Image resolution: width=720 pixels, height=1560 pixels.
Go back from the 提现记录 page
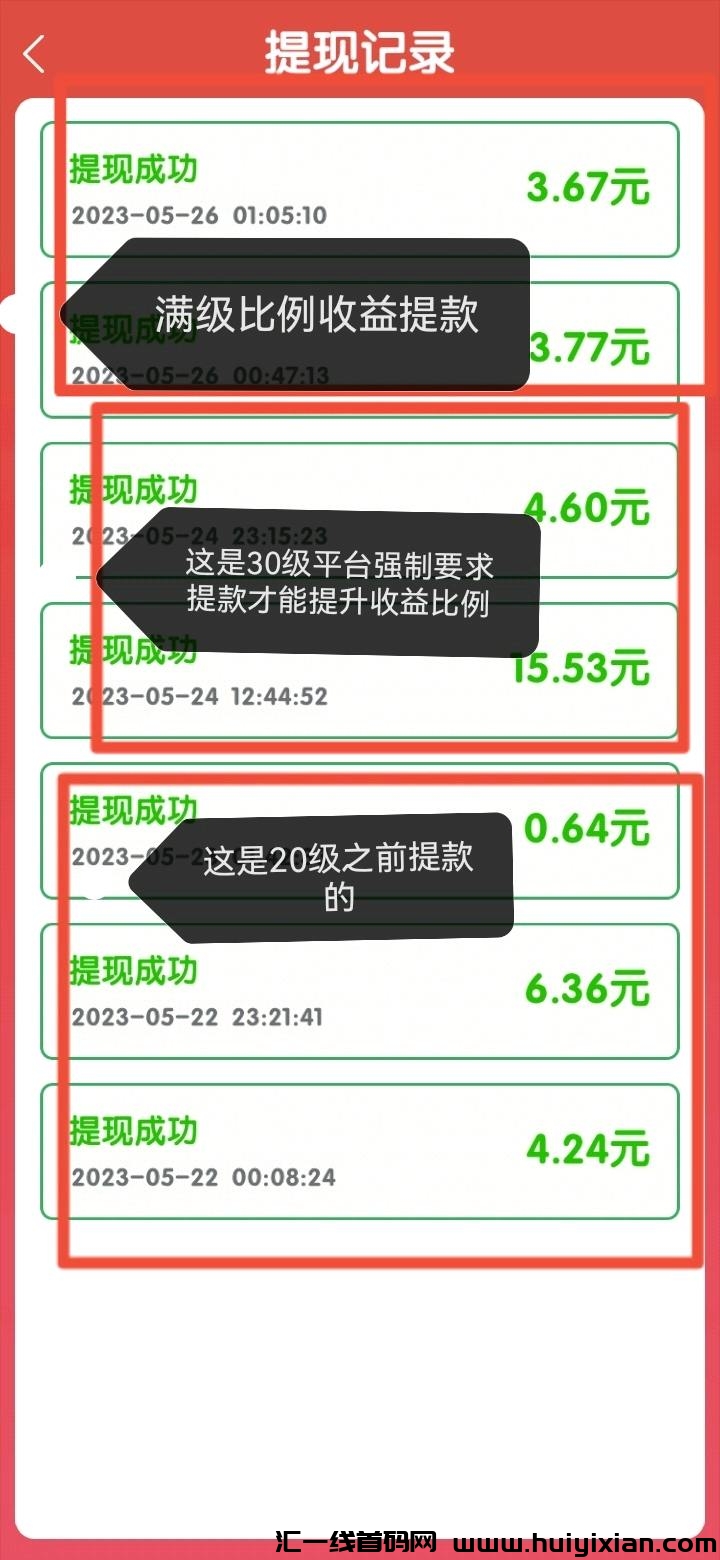35,54
